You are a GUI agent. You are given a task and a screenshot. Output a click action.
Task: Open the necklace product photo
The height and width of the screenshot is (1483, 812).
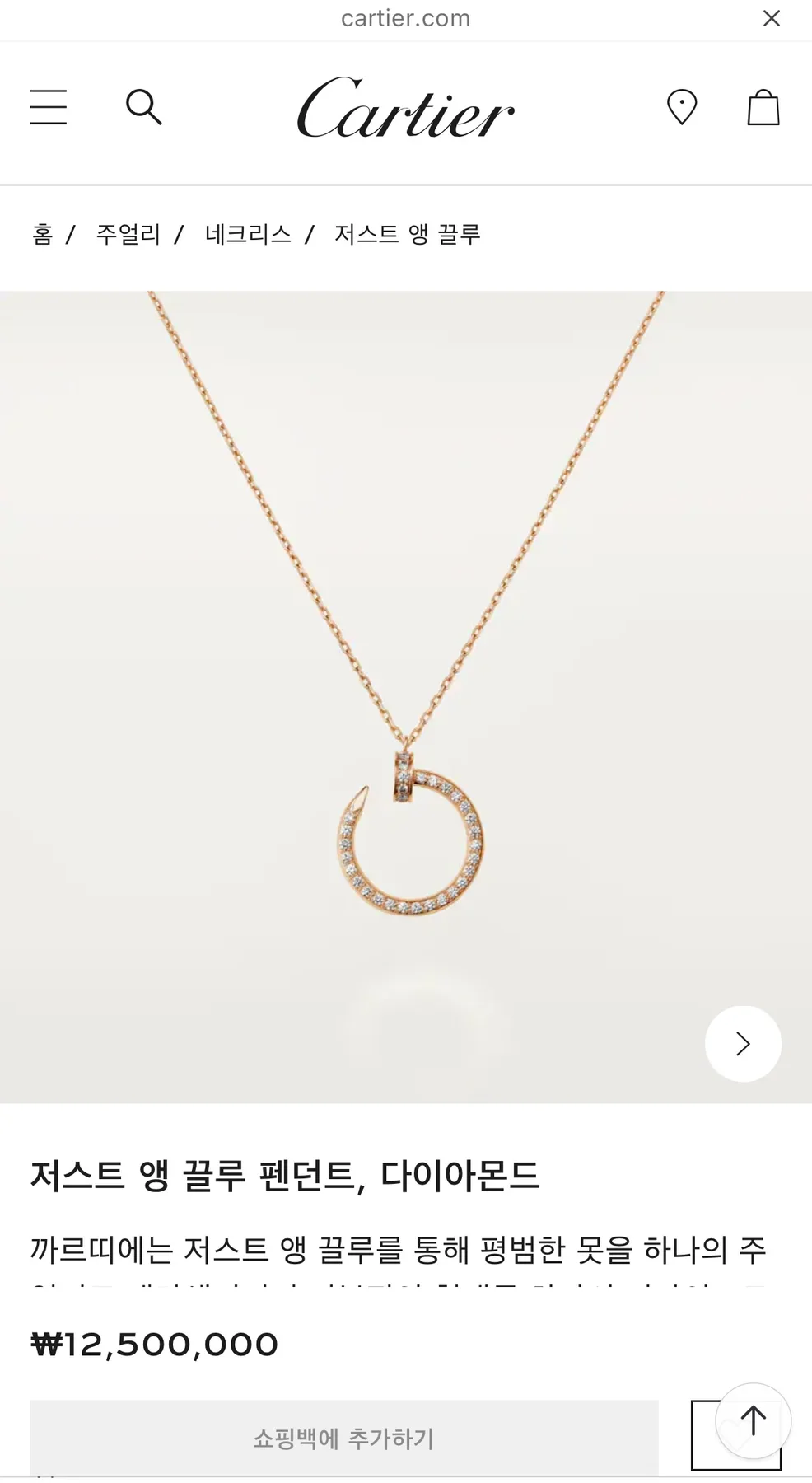406,697
